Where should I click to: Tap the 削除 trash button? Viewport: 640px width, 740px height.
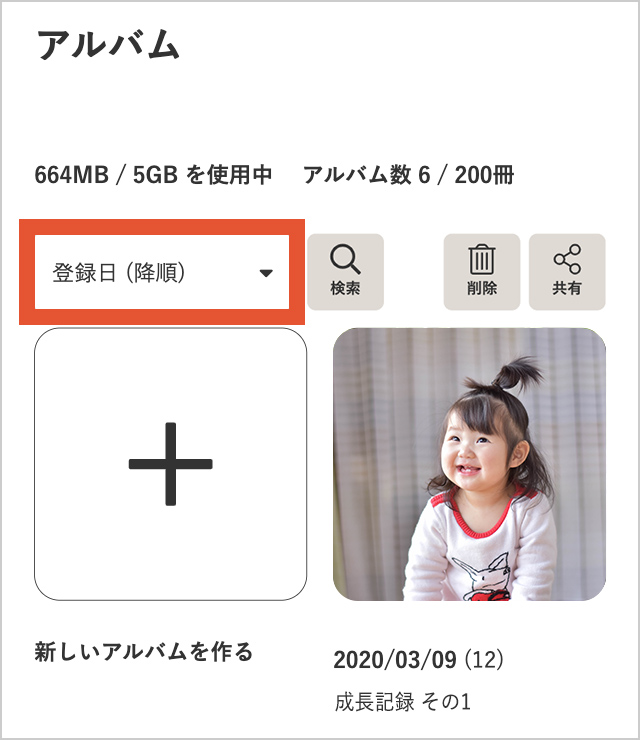pos(482,272)
